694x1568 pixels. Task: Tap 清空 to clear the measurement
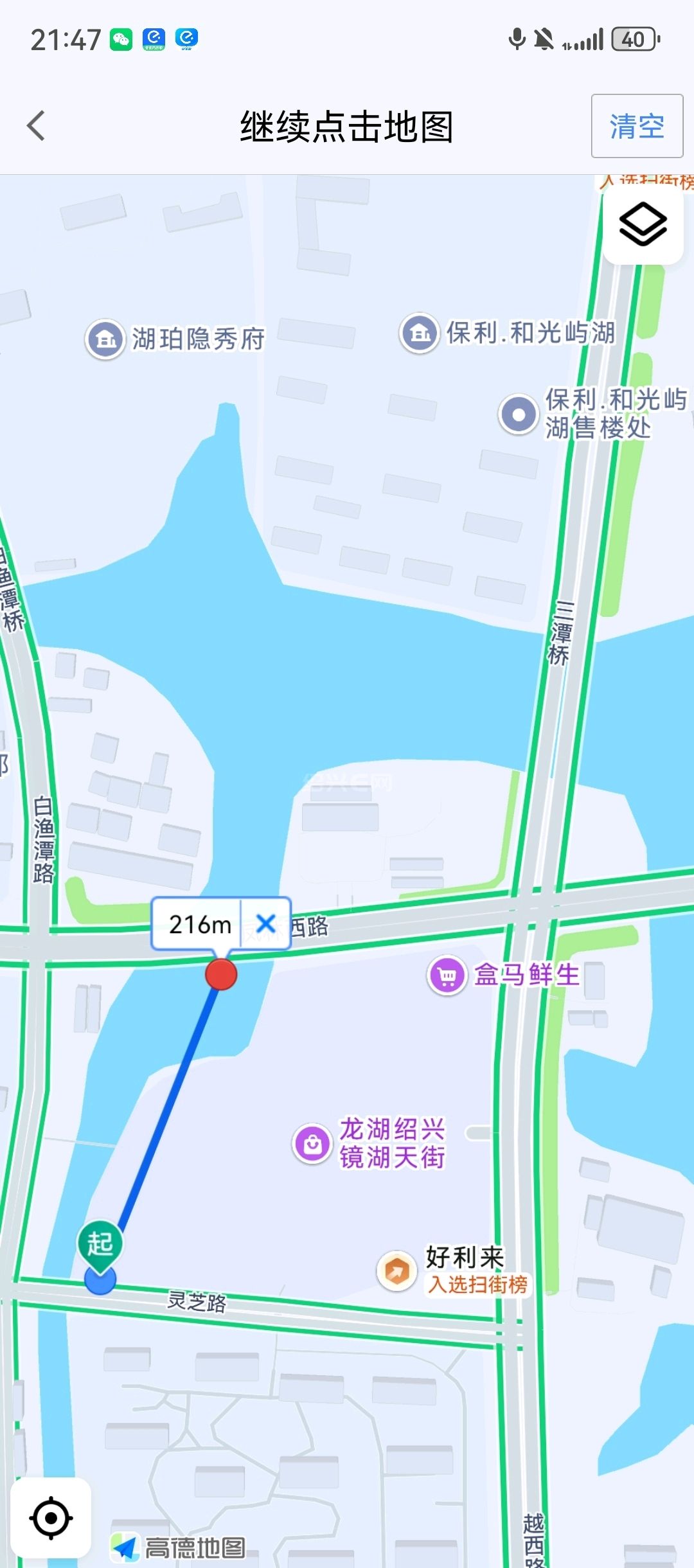click(x=636, y=126)
